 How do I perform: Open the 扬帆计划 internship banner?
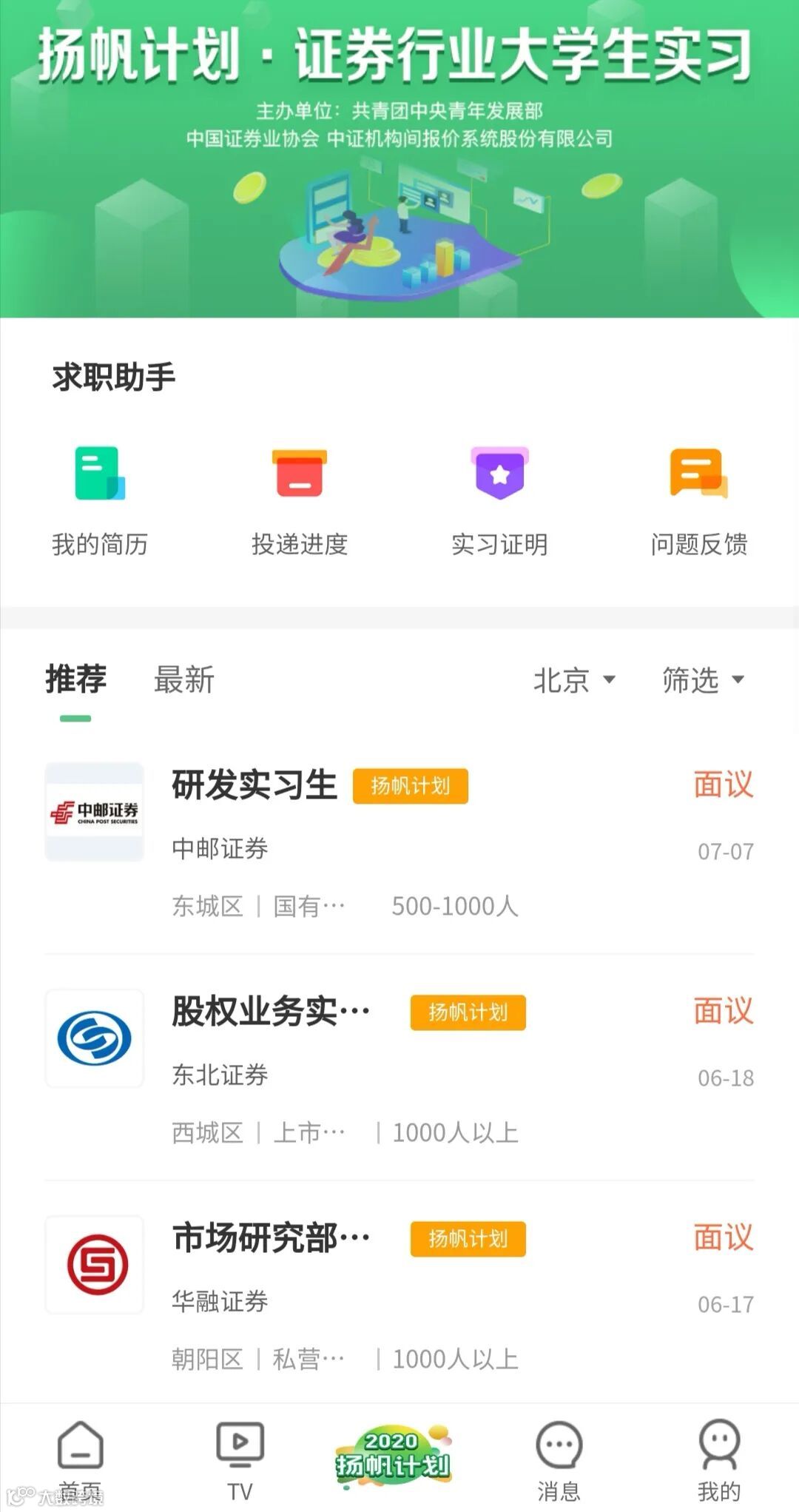point(399,159)
